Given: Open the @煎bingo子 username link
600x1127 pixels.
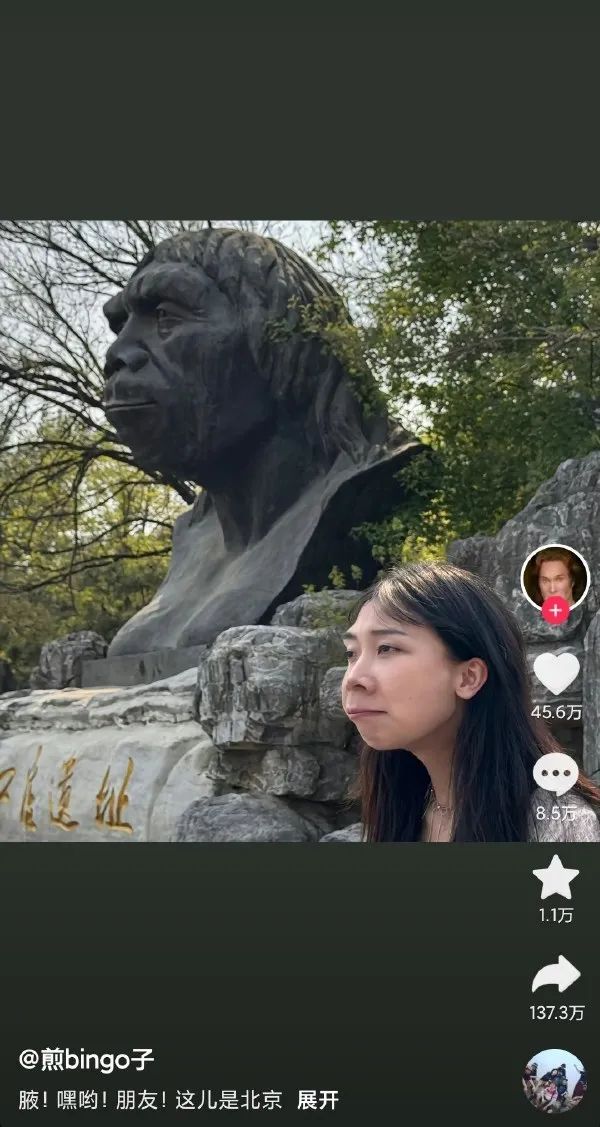Looking at the screenshot, I should [86, 1059].
